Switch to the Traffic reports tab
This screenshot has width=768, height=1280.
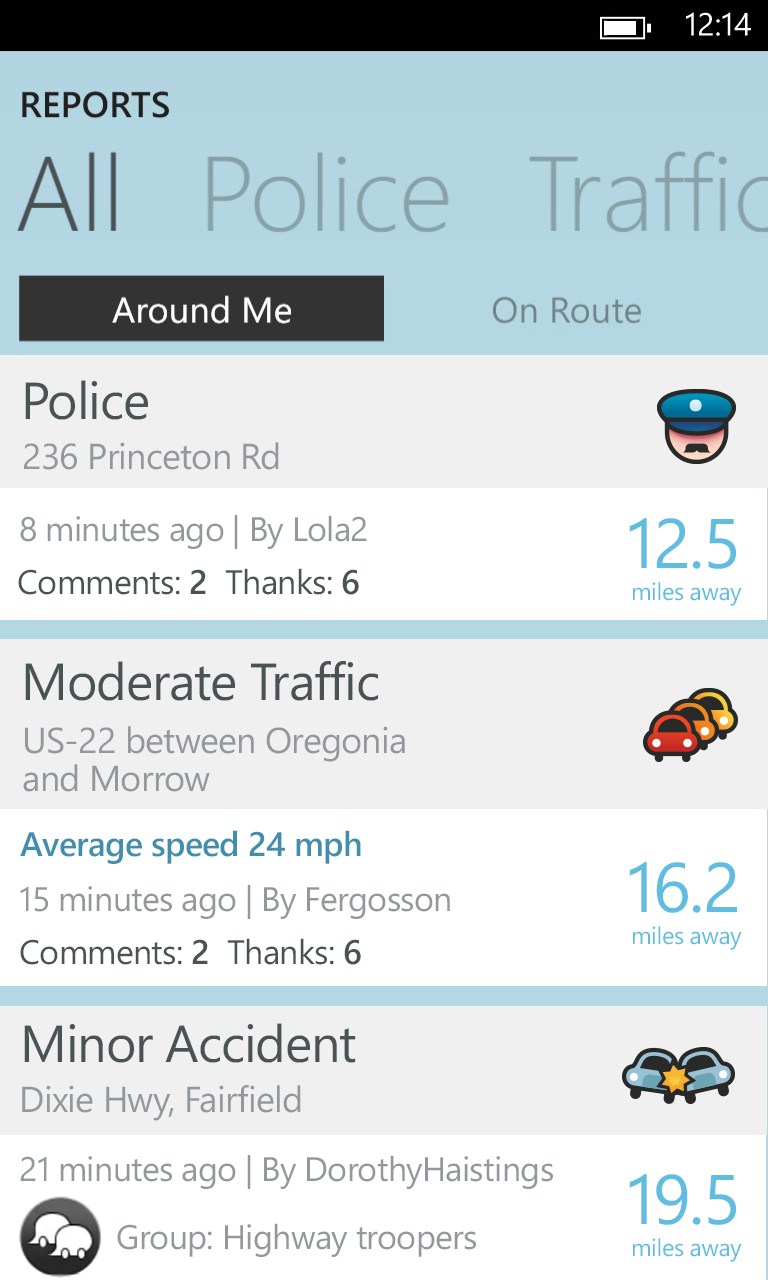646,194
